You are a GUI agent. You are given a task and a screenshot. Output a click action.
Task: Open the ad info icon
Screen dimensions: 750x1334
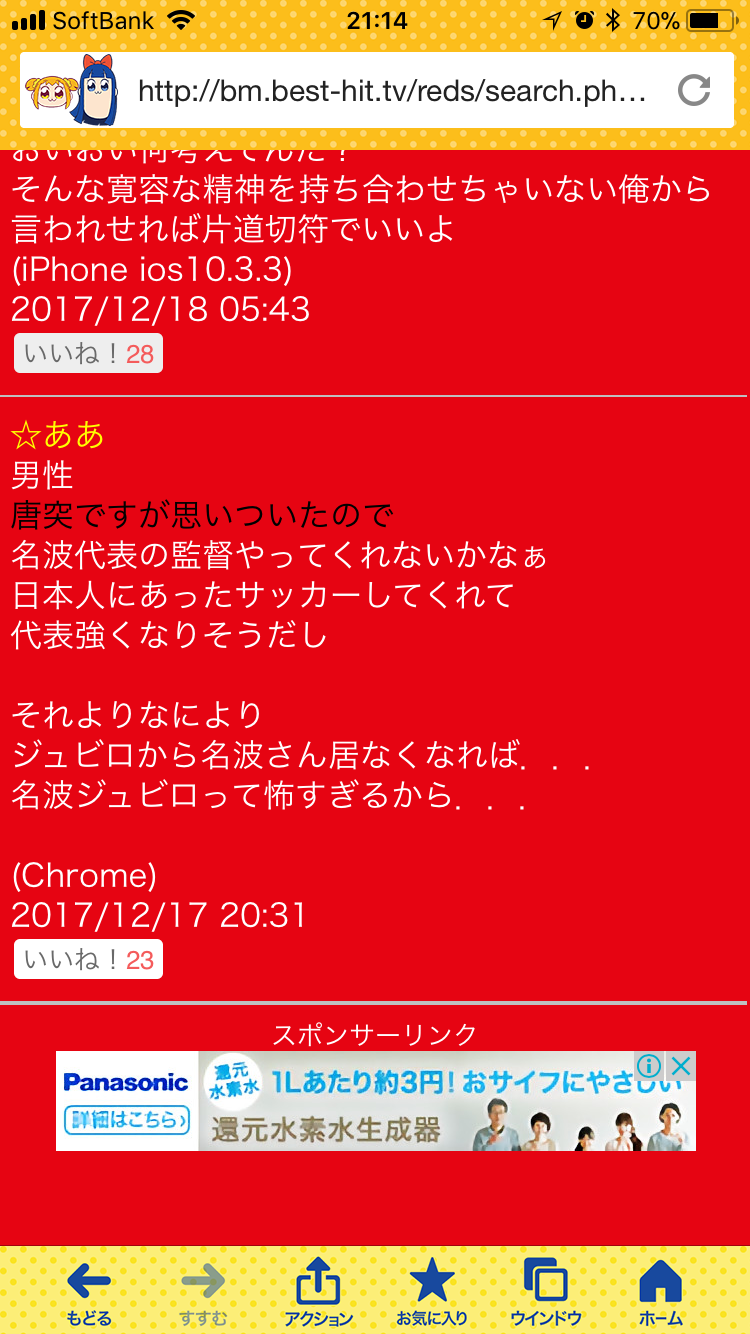[x=650, y=1066]
